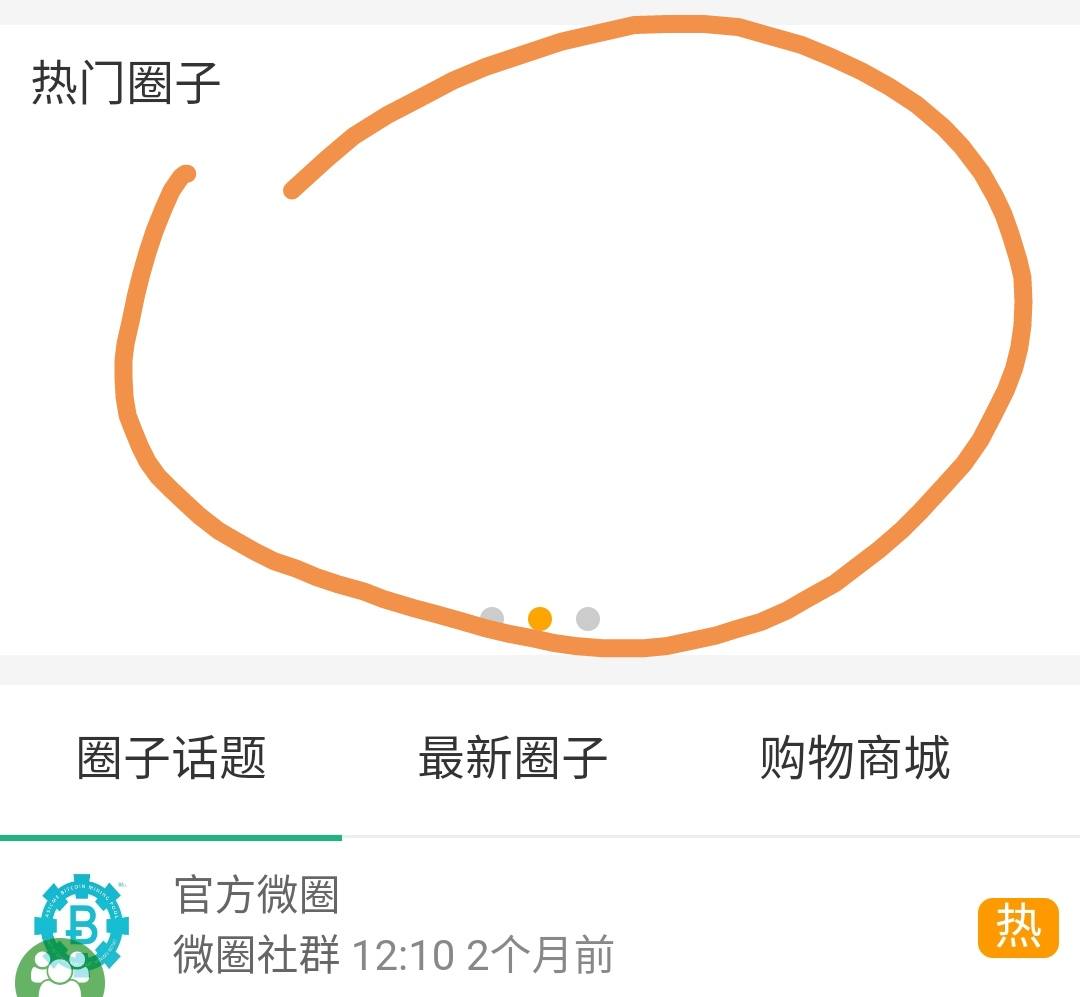Jump to the last carousel page dot

pos(588,619)
